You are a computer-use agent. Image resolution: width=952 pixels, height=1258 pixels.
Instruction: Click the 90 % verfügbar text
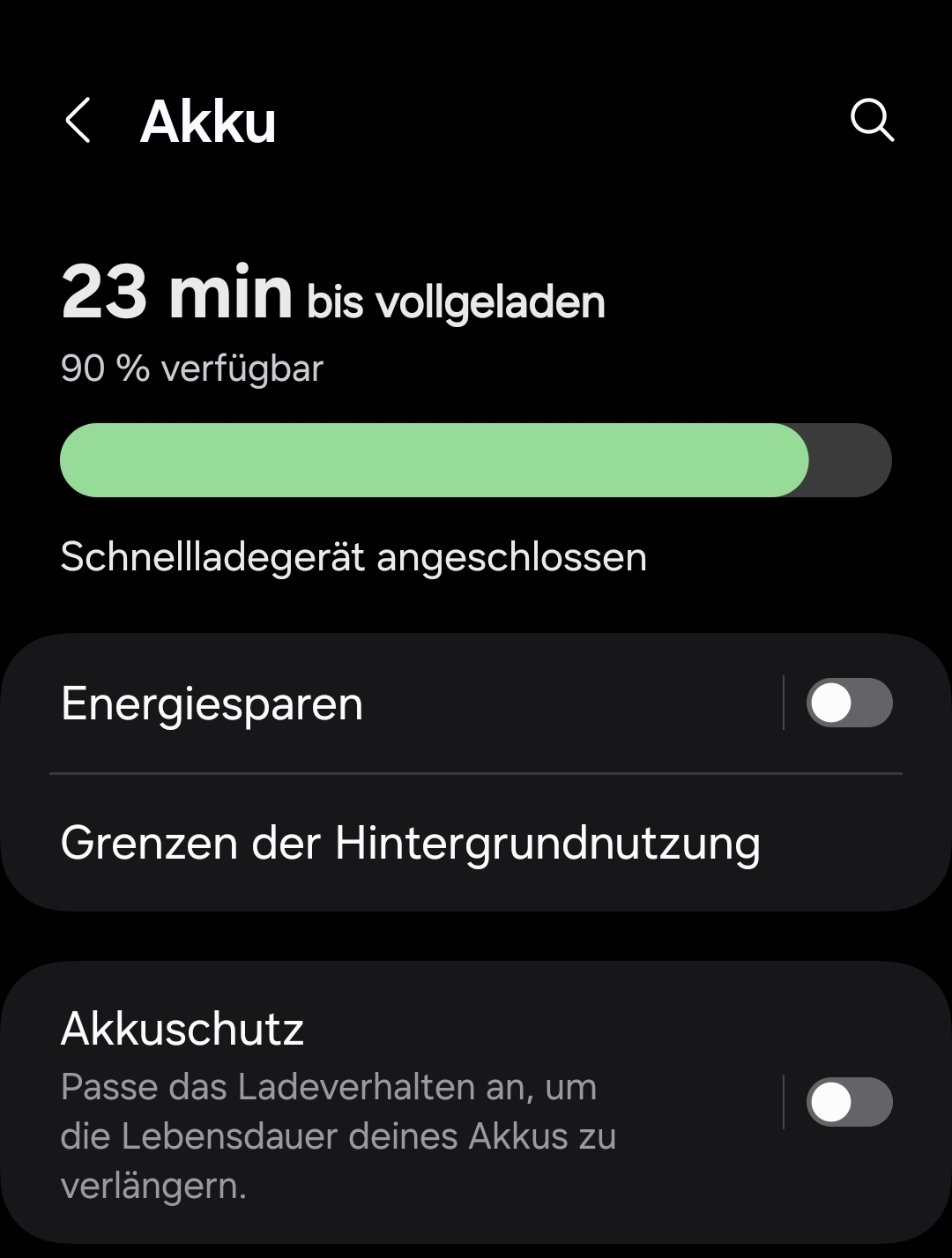click(x=191, y=367)
